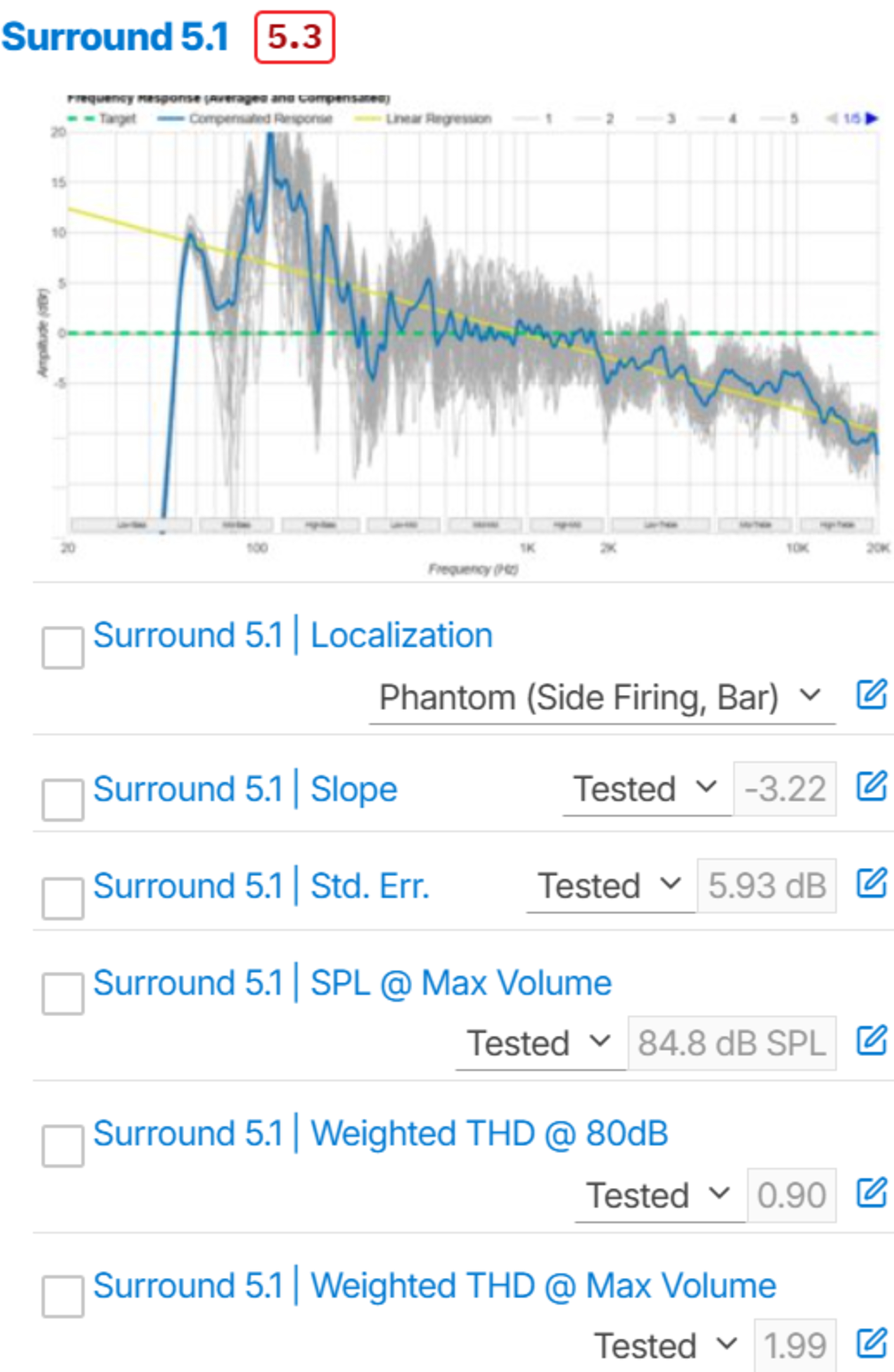Open the Tested dropdown for Weighted THD @ 80dB

tap(659, 1195)
